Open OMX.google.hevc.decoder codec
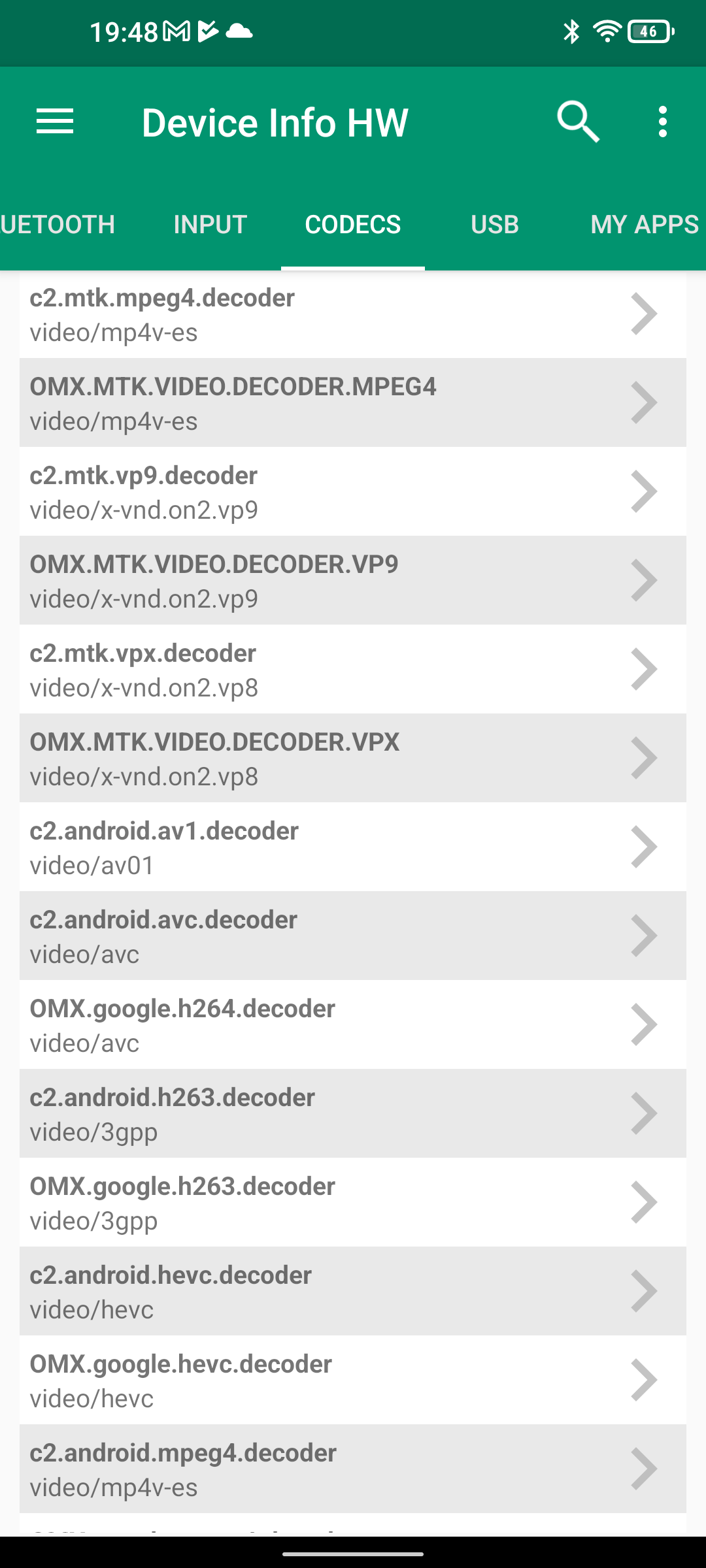 [353, 1380]
